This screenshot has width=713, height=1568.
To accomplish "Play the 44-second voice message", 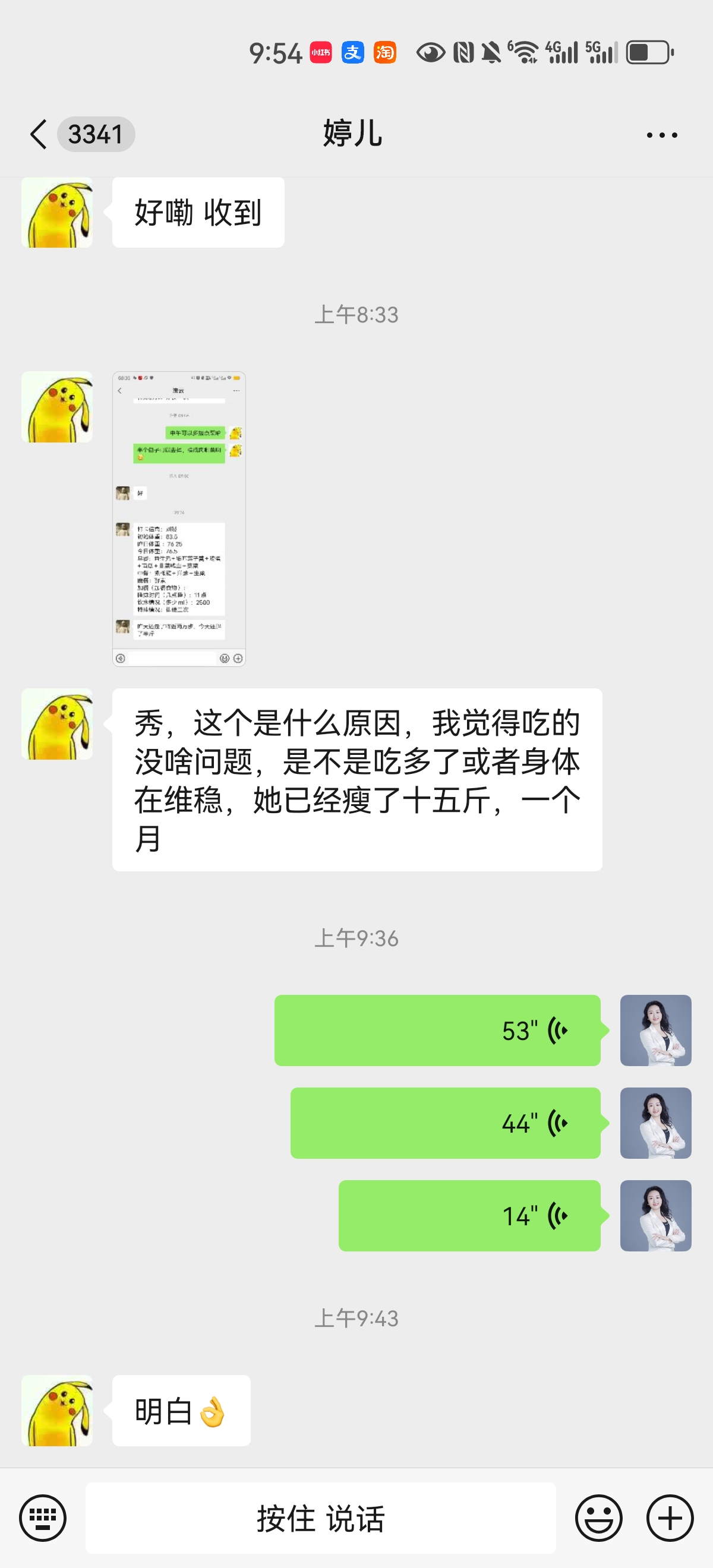I will pos(445,1123).
